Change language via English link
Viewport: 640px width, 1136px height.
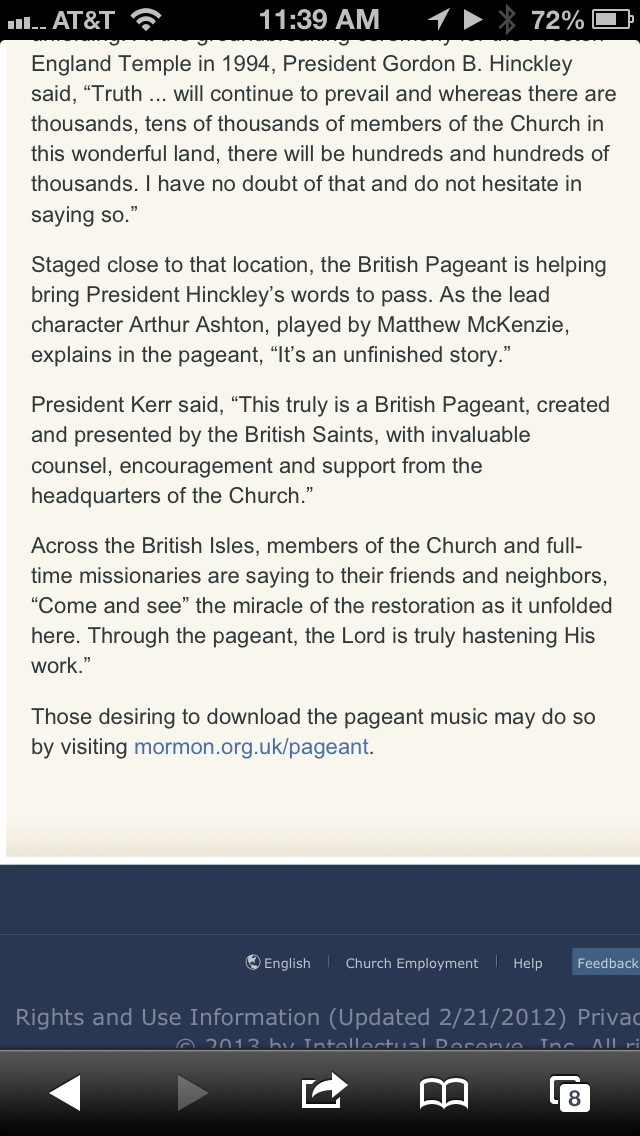point(278,963)
